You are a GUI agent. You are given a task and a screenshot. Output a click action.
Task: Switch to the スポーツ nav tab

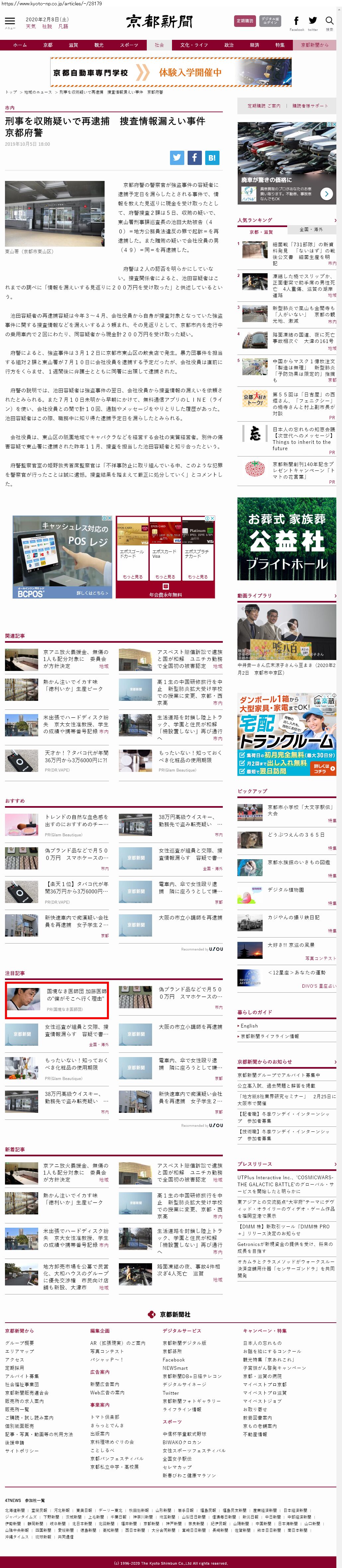pyautogui.click(x=129, y=45)
